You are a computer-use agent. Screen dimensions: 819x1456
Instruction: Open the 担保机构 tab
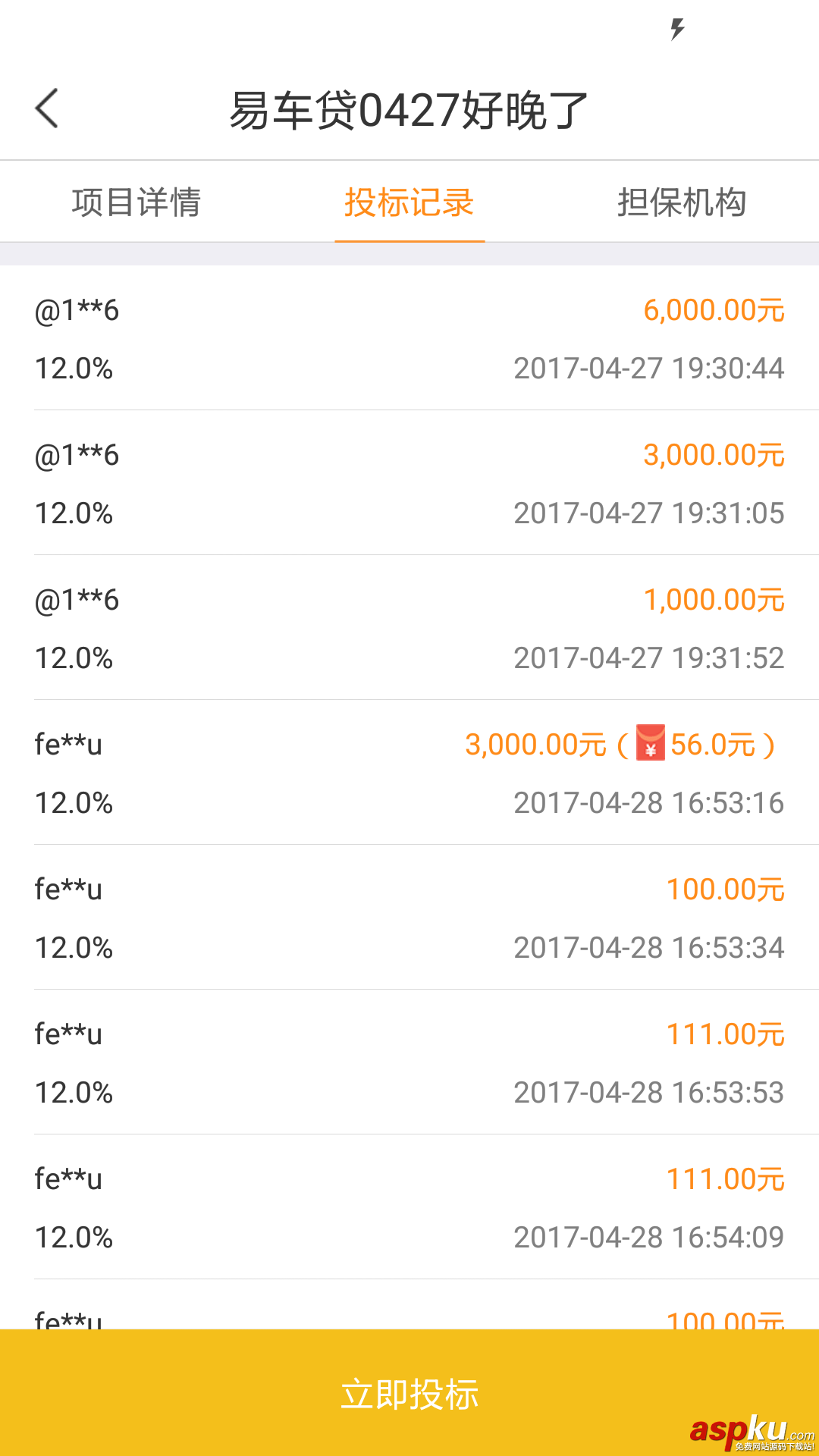click(681, 202)
